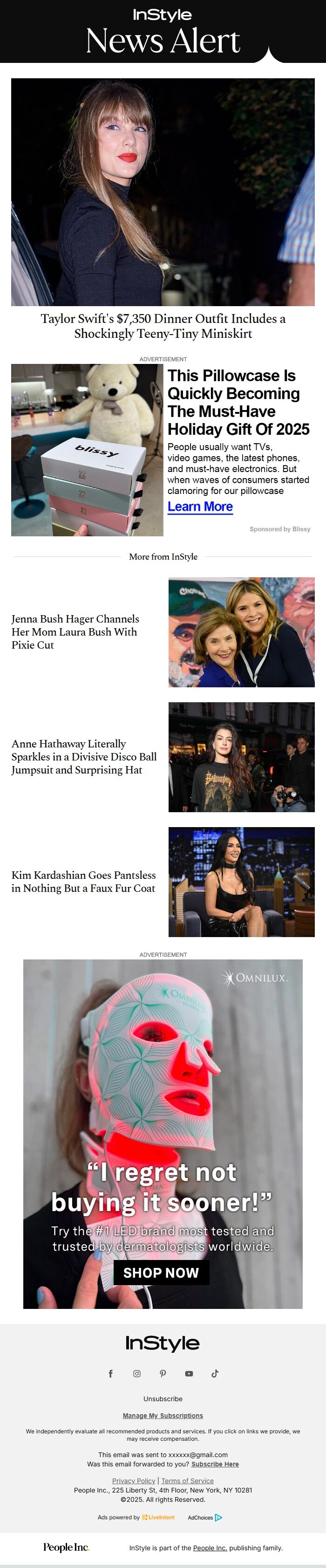326x1568 pixels.
Task: Read the Anne Hathaway disco ball jumpsuit article
Action: coord(84,757)
